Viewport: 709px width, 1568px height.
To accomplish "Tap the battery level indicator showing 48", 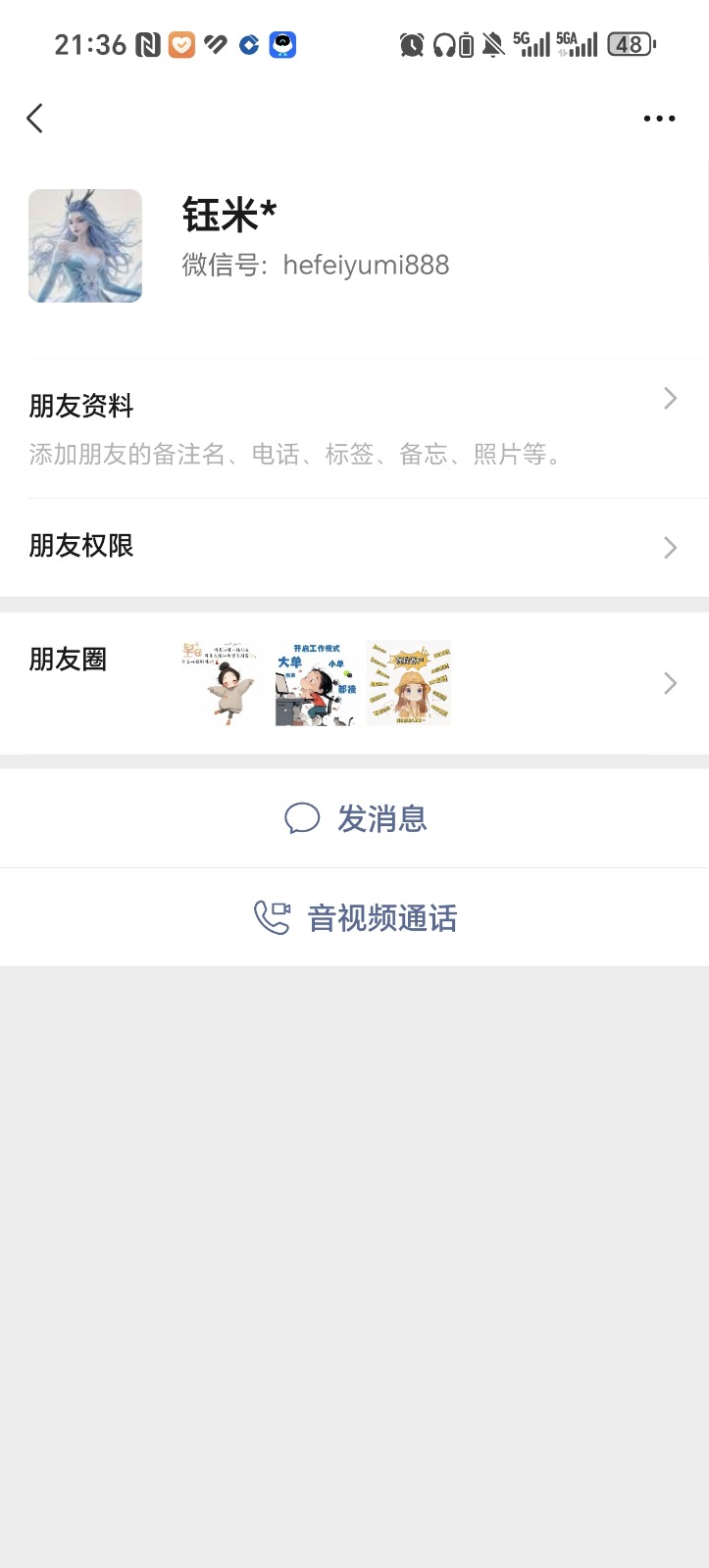I will [x=629, y=44].
